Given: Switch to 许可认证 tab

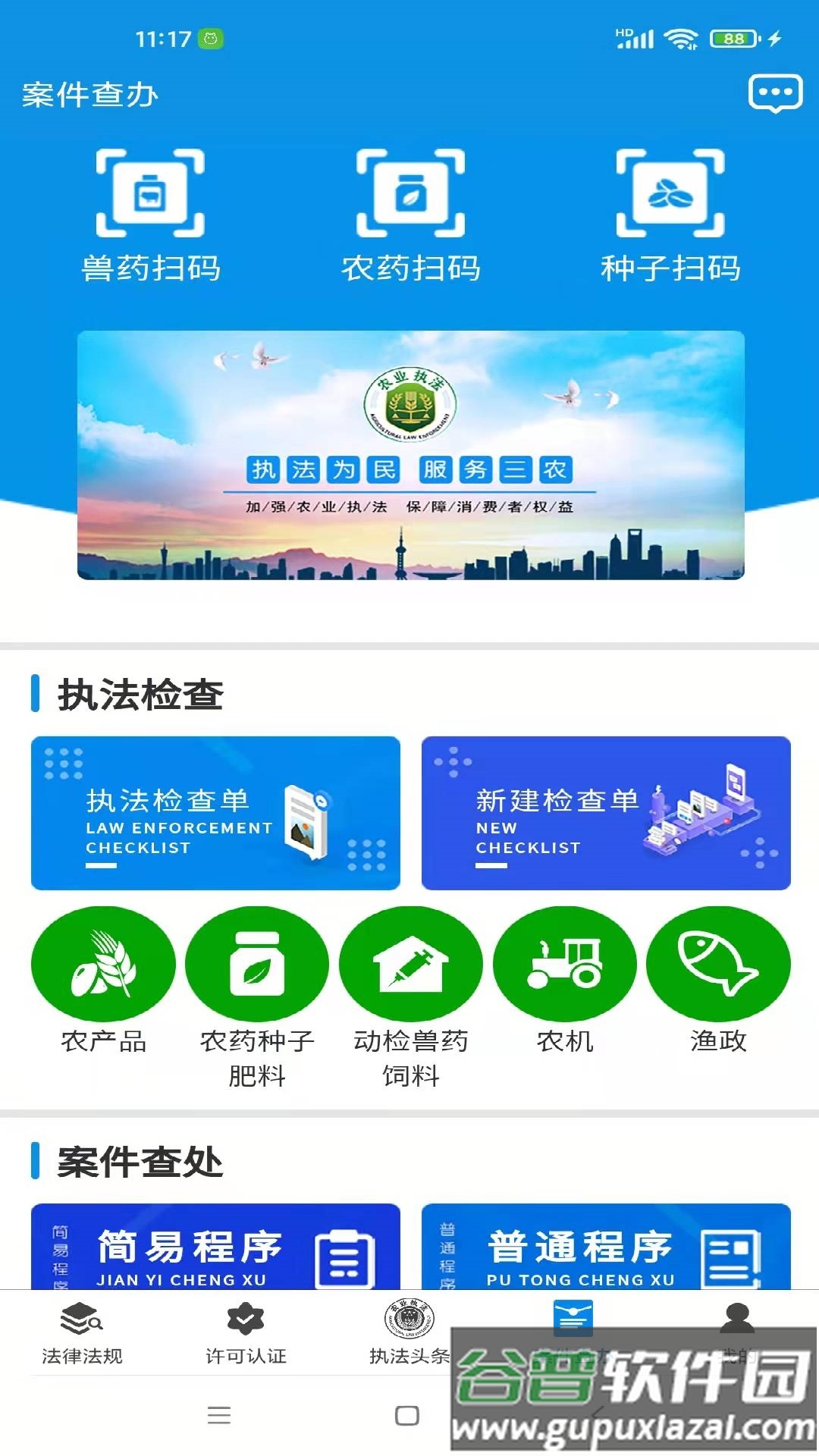Looking at the screenshot, I should pos(246,1333).
